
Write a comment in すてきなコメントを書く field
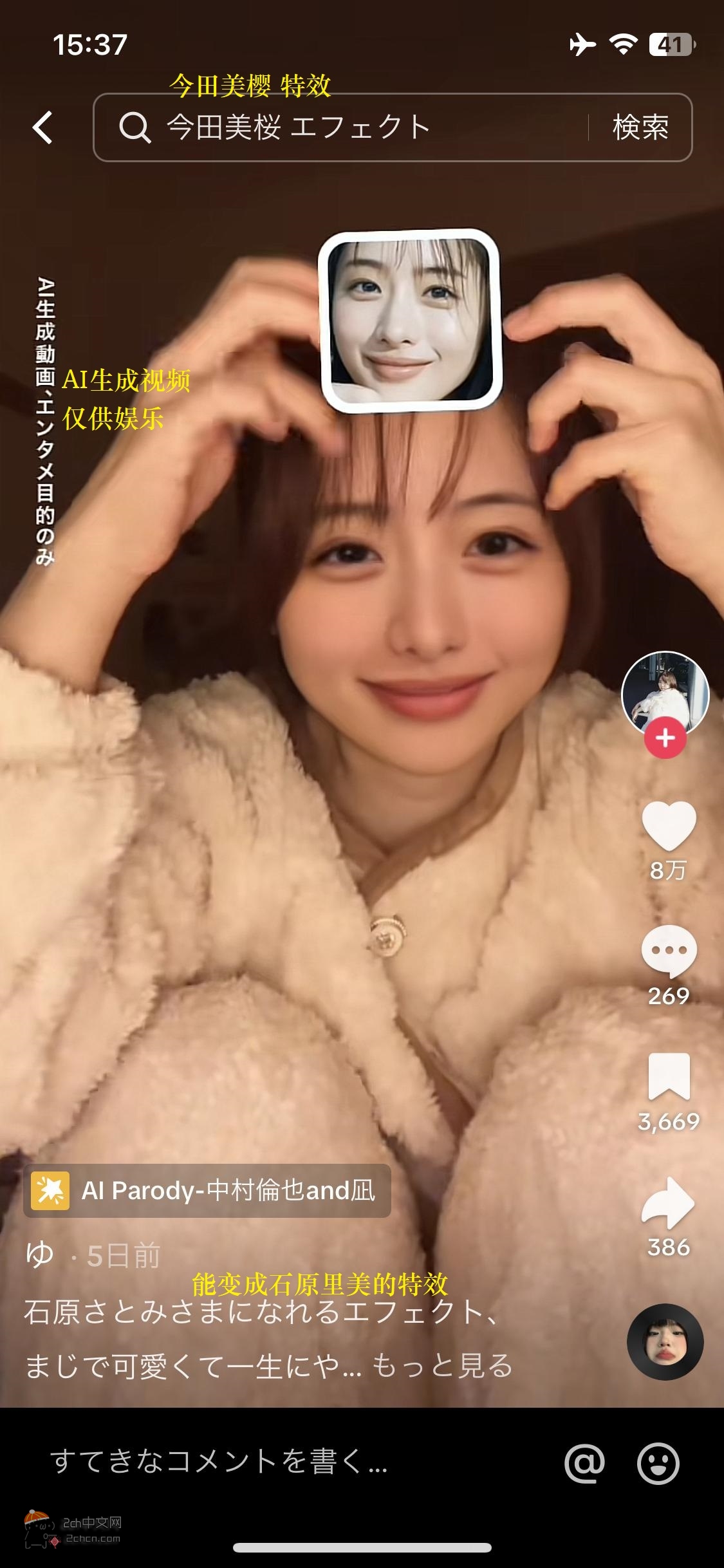pyautogui.click(x=257, y=1461)
